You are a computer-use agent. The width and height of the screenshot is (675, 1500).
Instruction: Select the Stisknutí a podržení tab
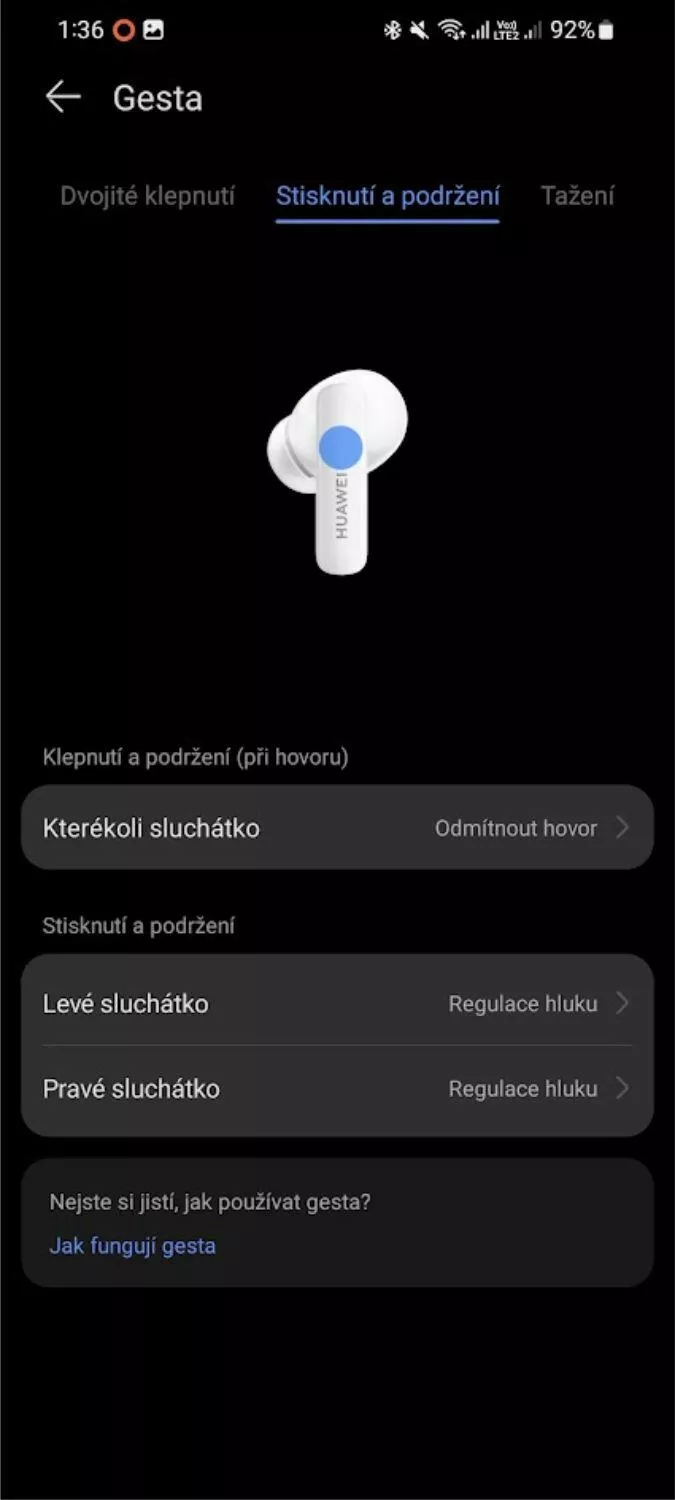click(387, 196)
